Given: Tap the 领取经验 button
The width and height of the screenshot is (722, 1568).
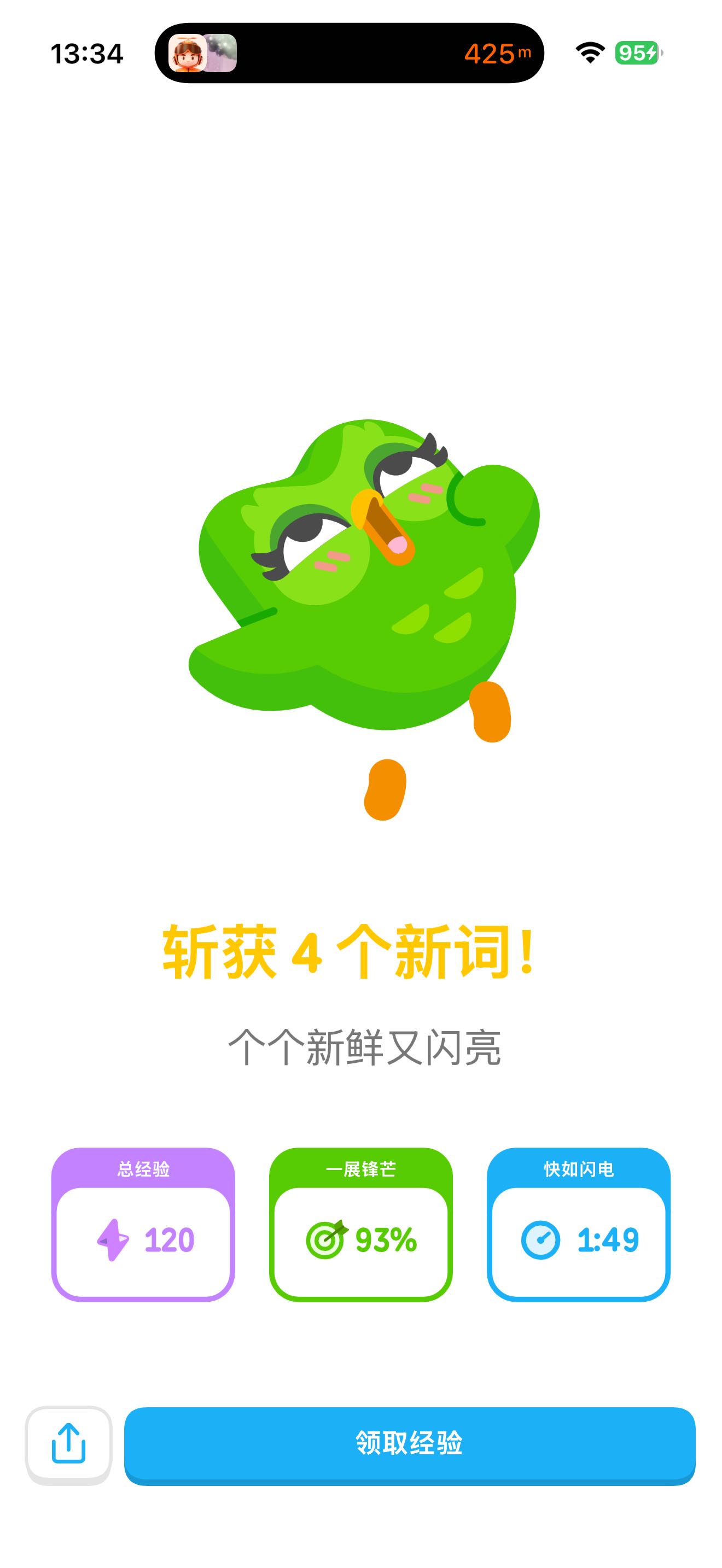Looking at the screenshot, I should coord(409,1444).
